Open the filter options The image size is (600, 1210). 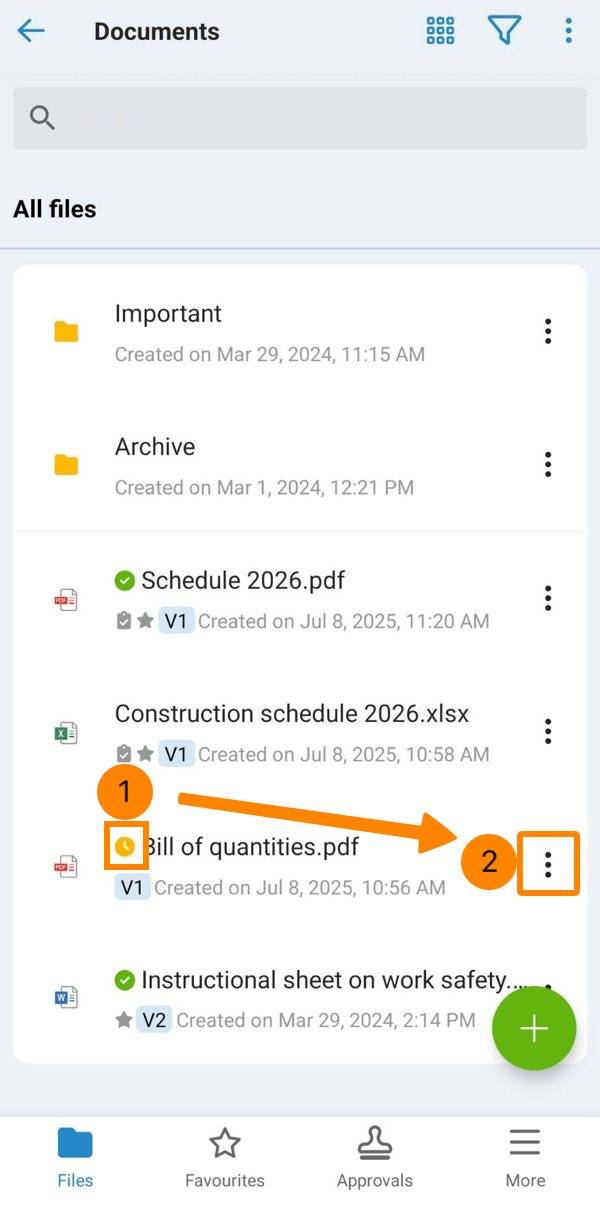coord(504,31)
